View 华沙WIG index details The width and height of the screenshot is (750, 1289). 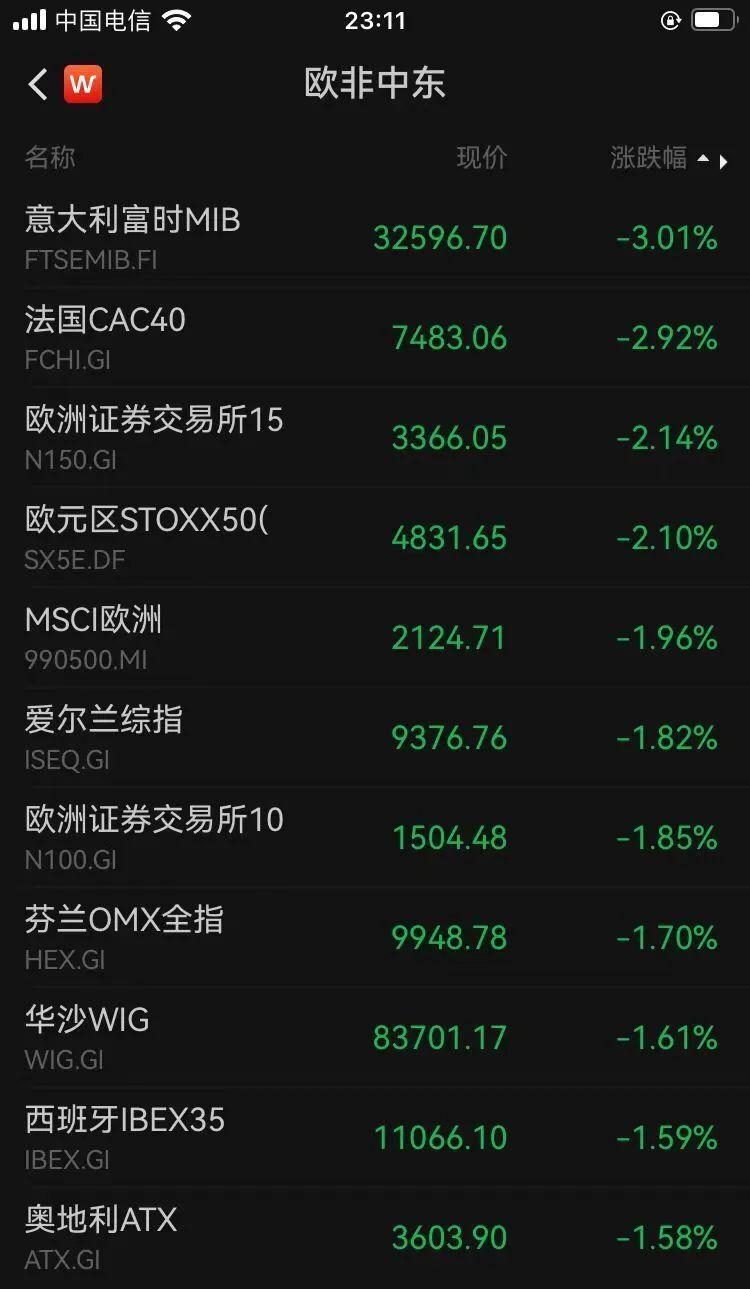point(375,1038)
